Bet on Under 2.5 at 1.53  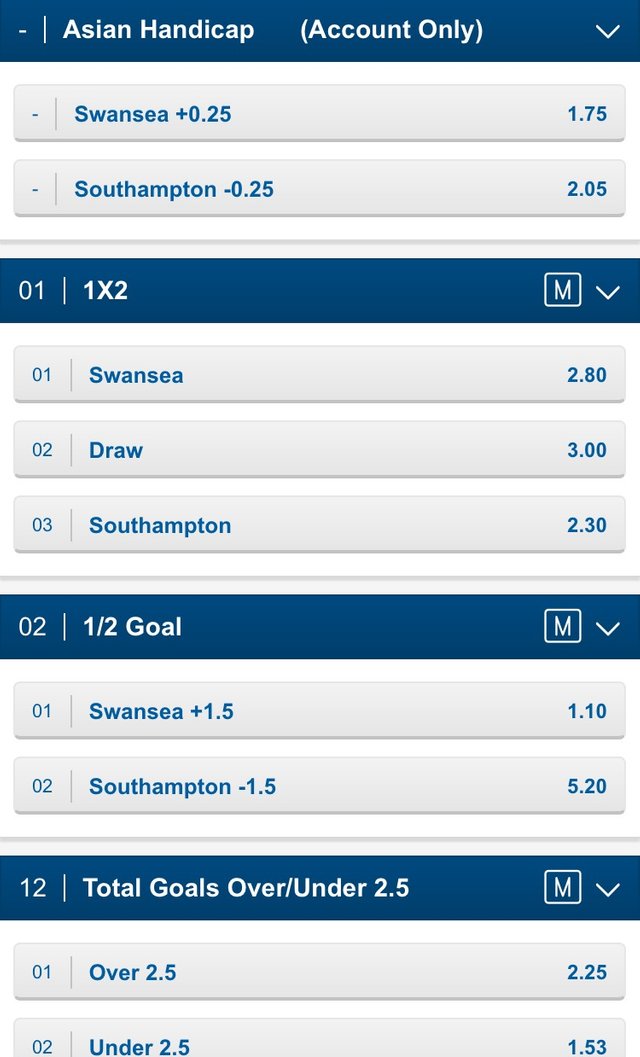[x=319, y=1042]
